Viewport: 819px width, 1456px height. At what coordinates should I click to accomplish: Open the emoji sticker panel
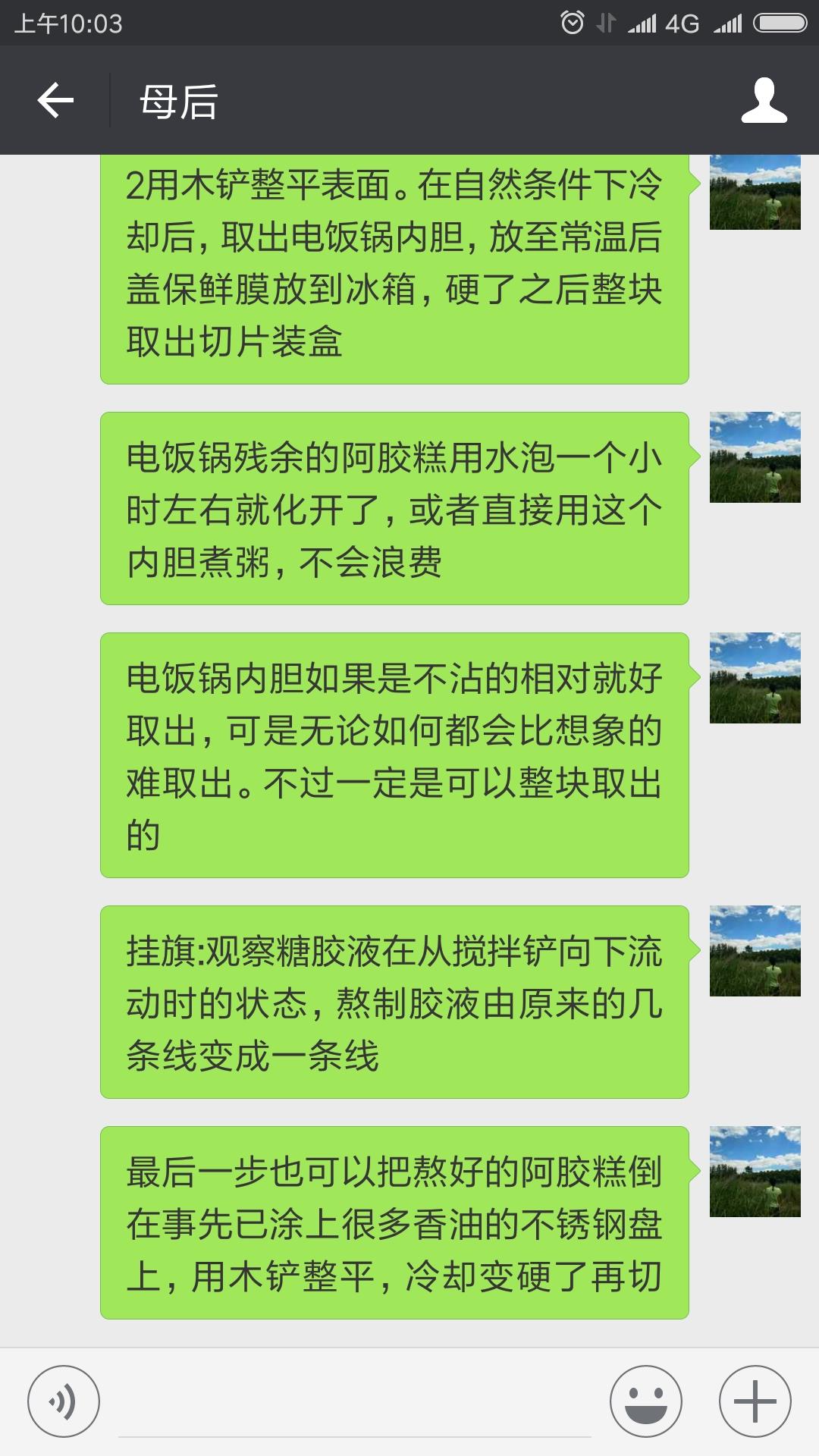pyautogui.click(x=646, y=1401)
